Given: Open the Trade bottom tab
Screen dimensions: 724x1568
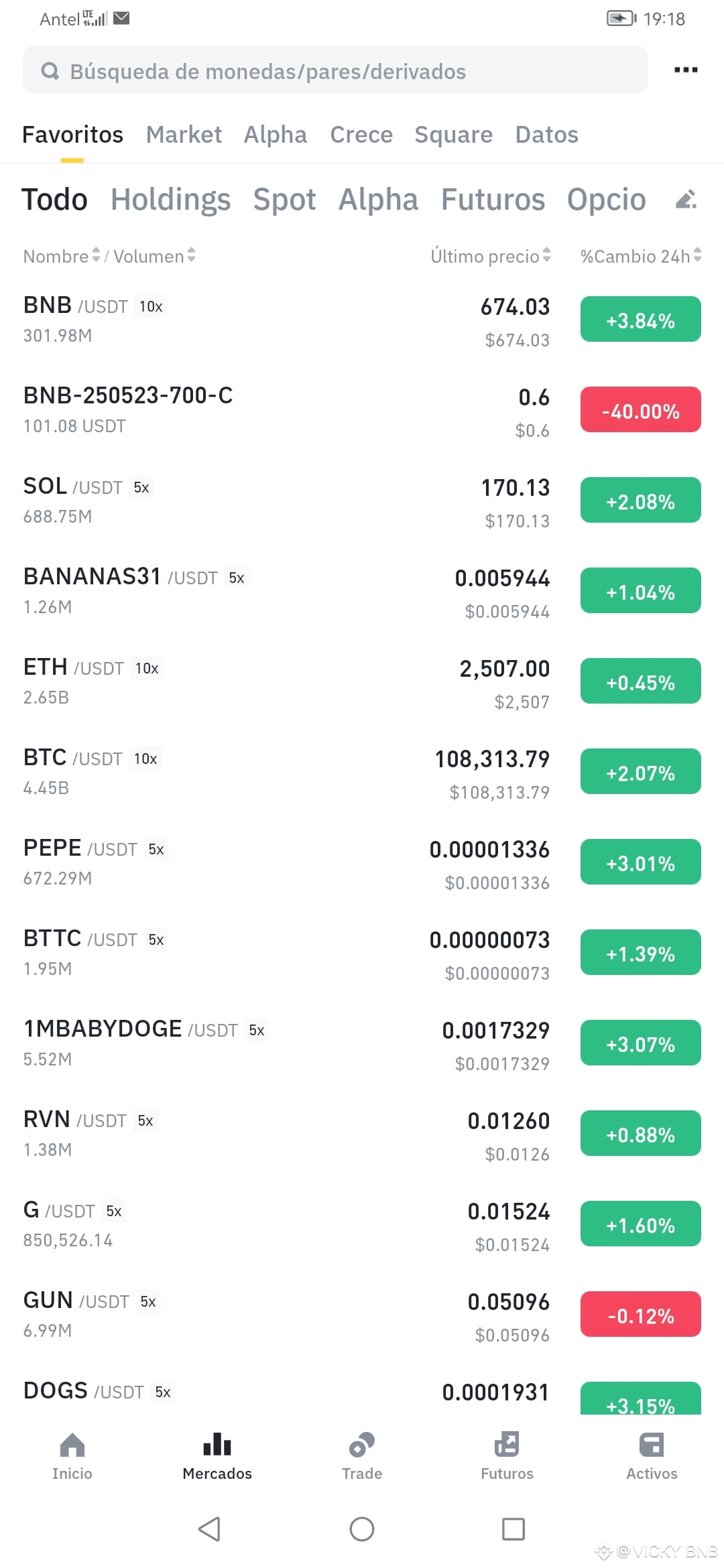Looking at the screenshot, I should [x=362, y=1455].
